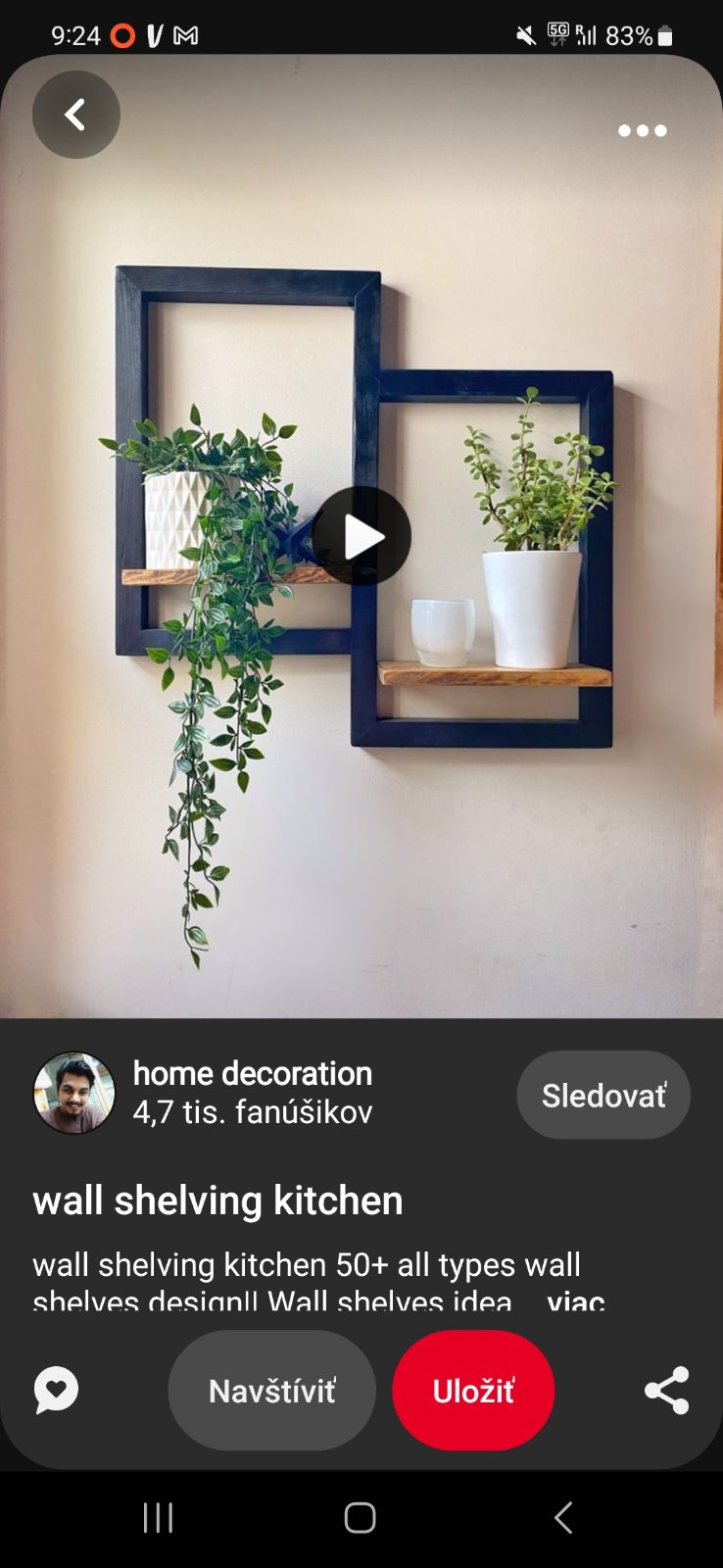
Task: Expand the description with viac
Action: pos(576,1301)
